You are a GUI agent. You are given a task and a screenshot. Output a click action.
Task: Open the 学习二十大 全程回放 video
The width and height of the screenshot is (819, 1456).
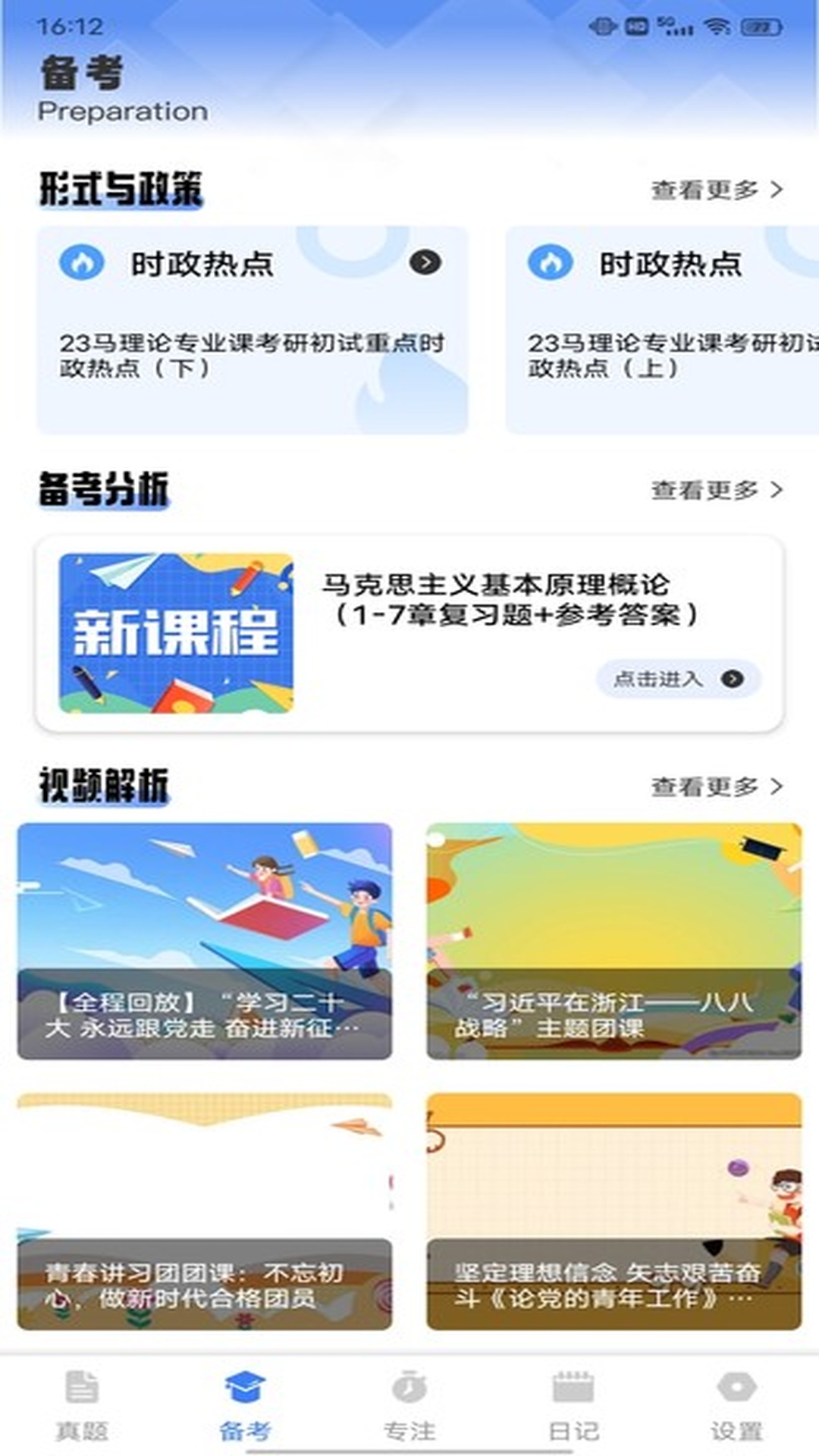coord(205,940)
